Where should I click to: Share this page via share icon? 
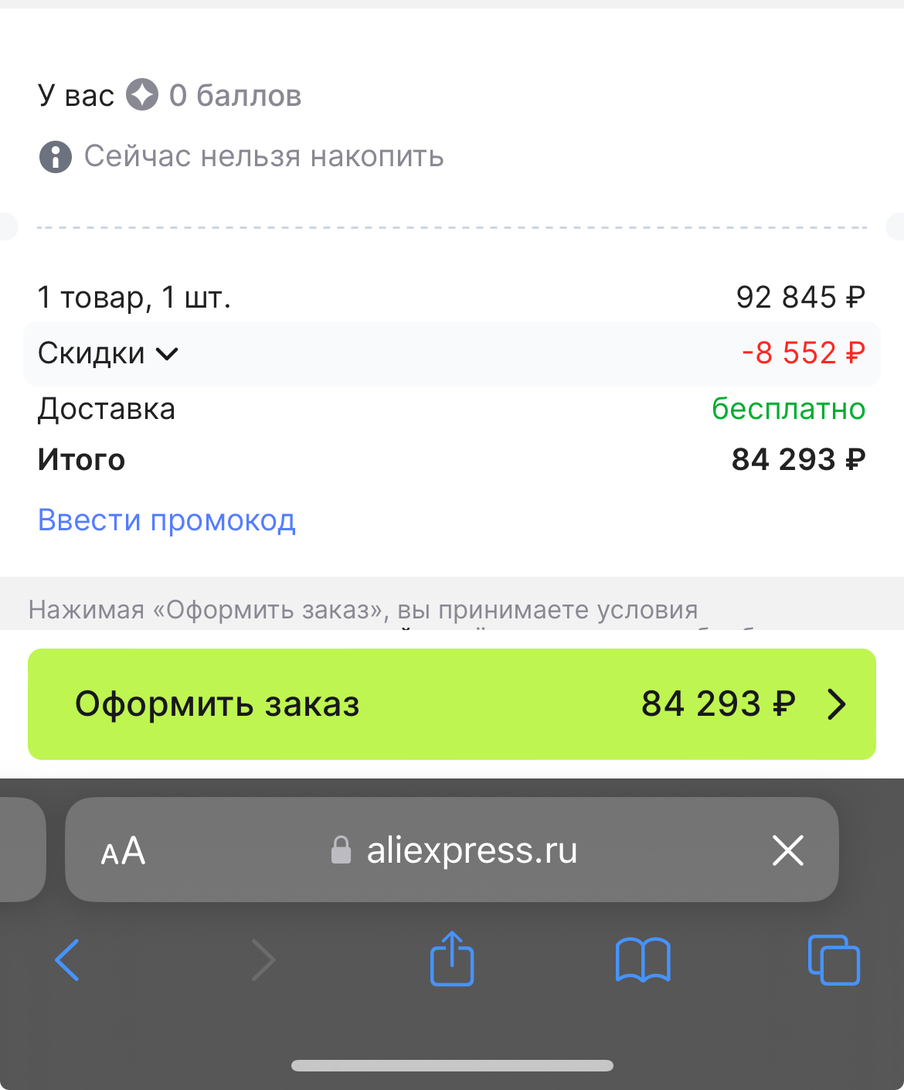(451, 960)
